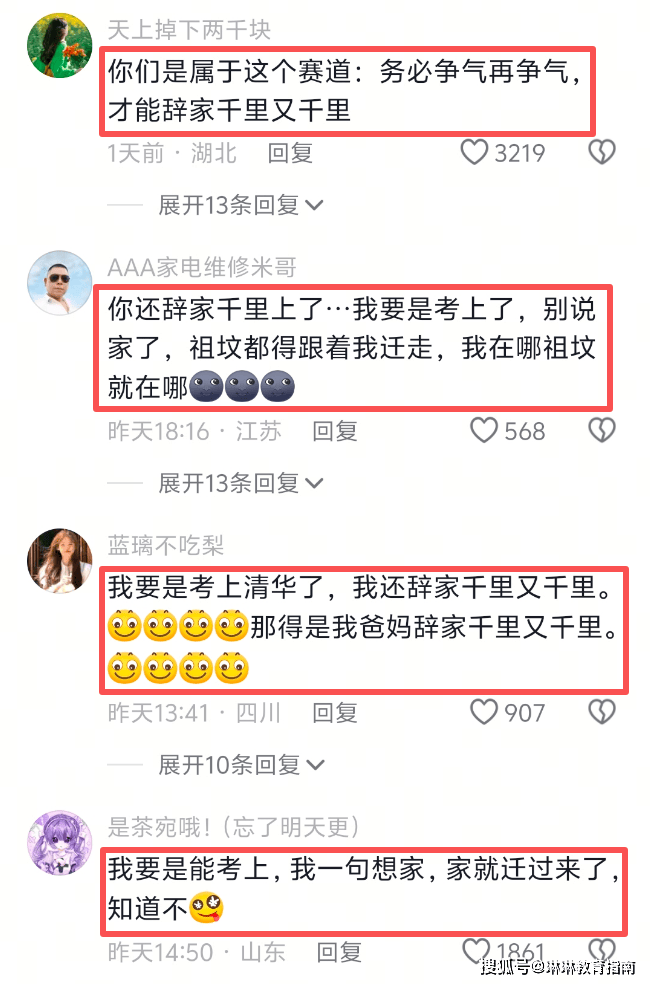Expand the 13 replies under AAA家电维修米哥's comment
Image resolution: width=650 pixels, height=984 pixels.
(240, 483)
